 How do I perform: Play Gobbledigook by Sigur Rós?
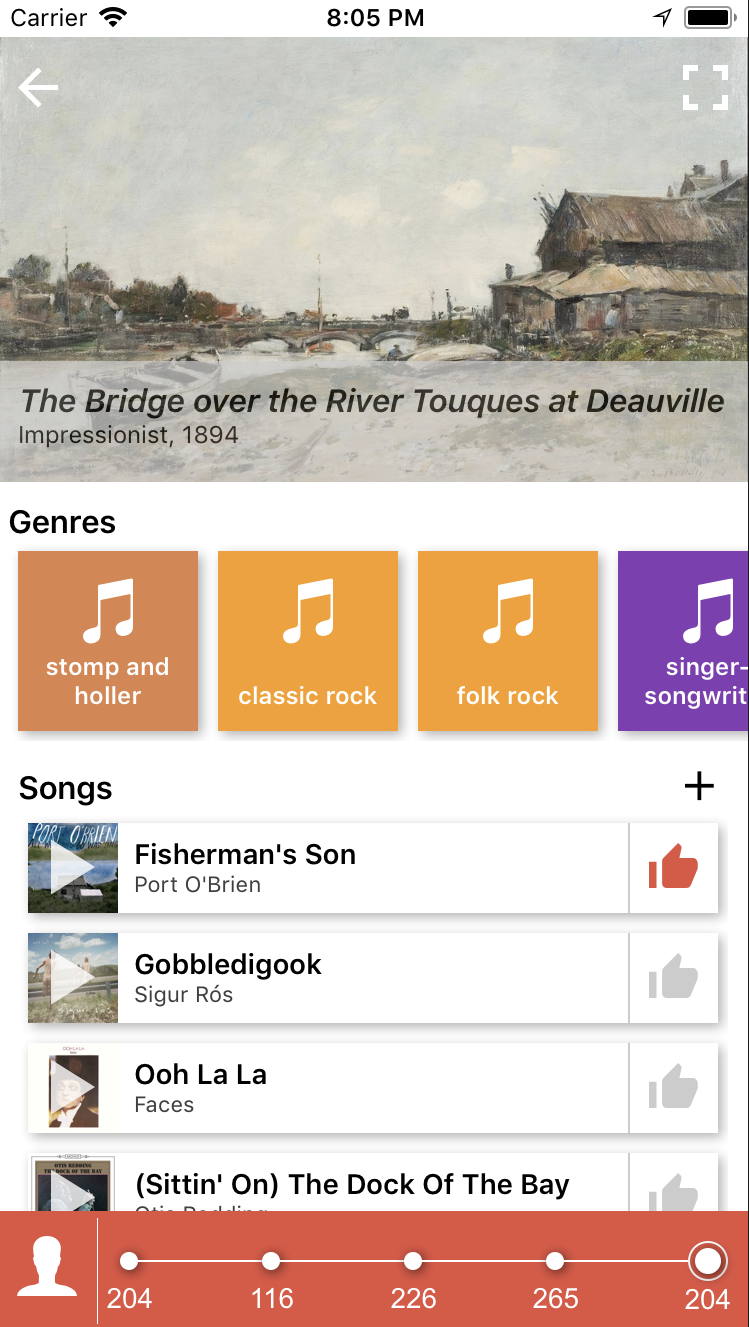click(73, 978)
